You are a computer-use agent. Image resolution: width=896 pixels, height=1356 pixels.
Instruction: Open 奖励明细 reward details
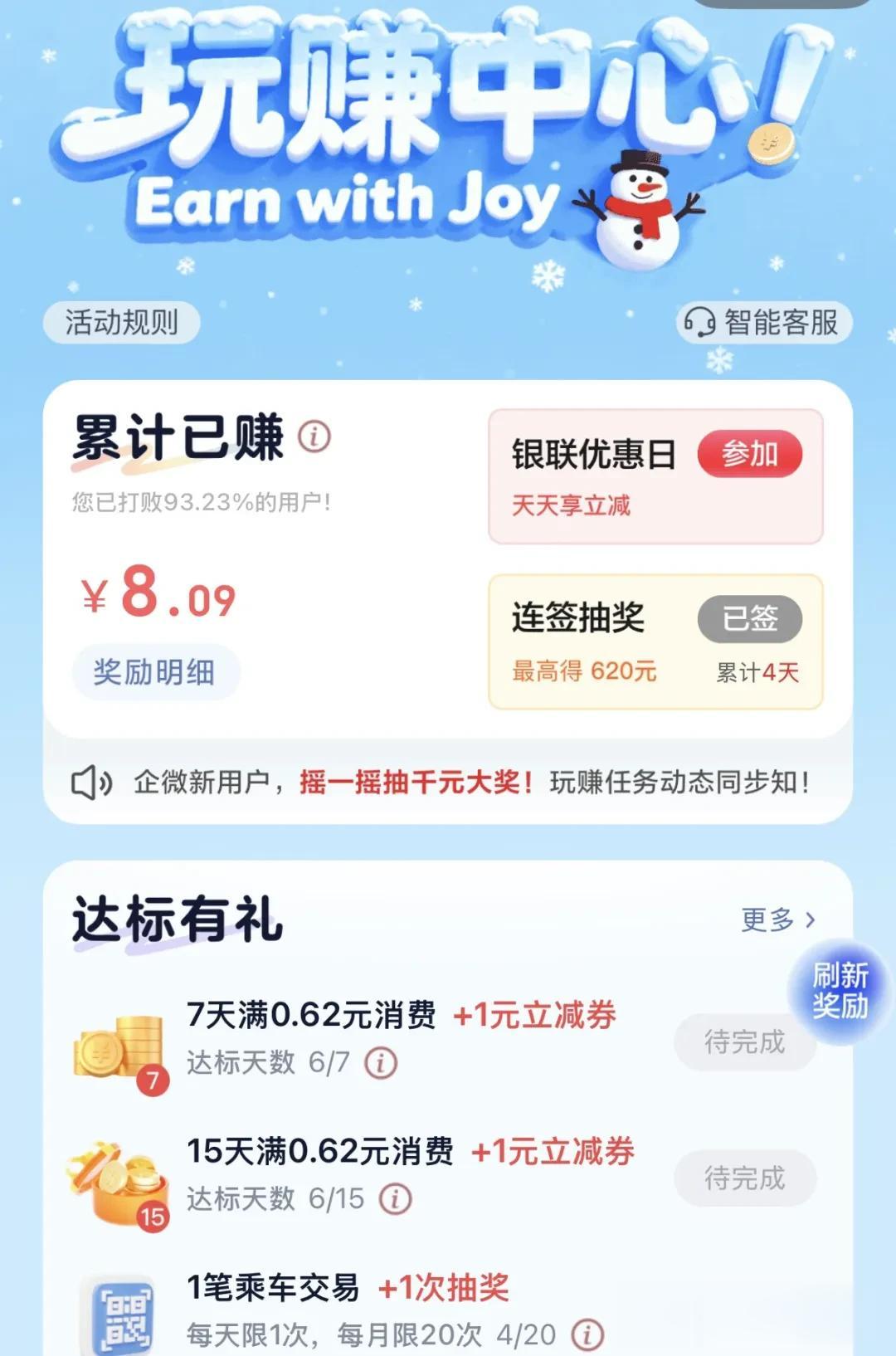pos(155,671)
